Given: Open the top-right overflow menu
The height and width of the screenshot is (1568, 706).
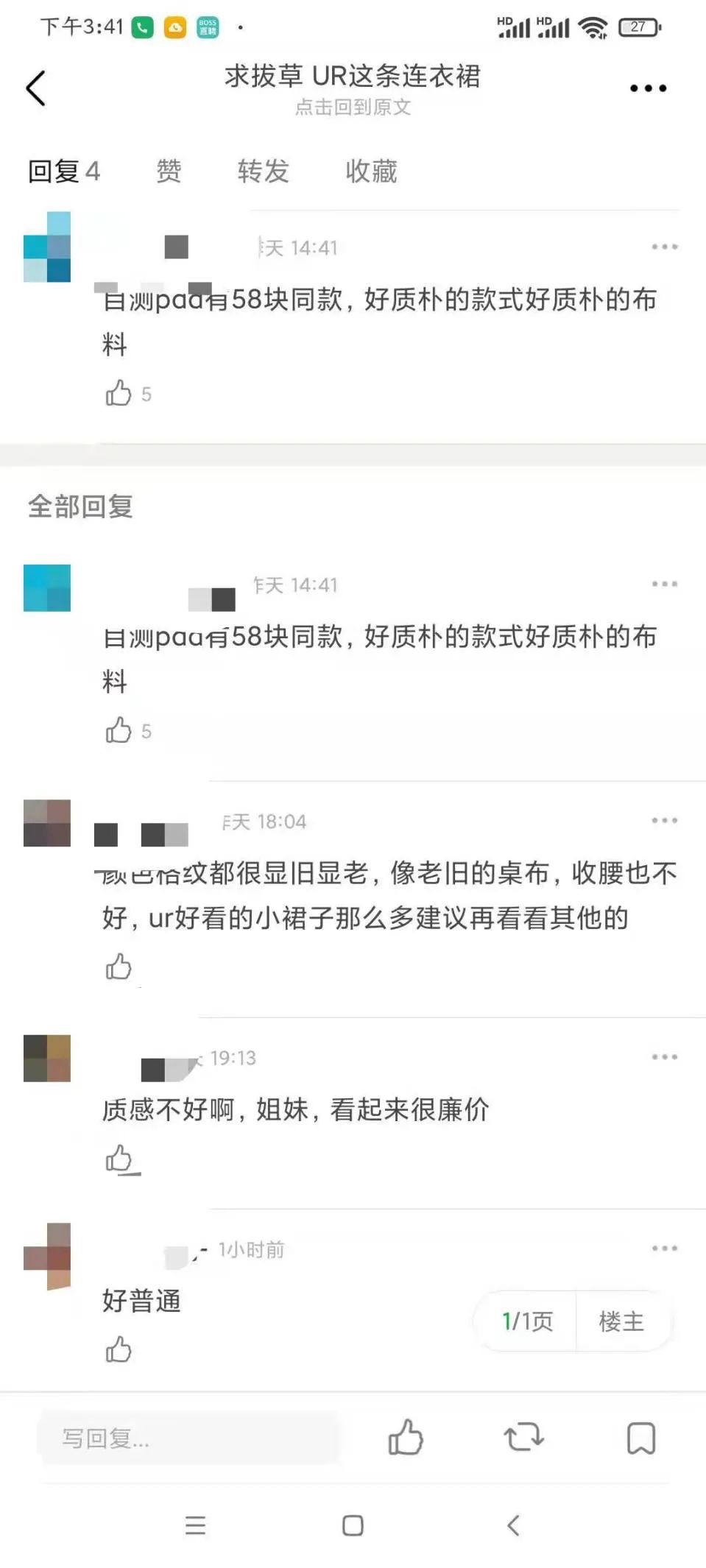Looking at the screenshot, I should [648, 88].
